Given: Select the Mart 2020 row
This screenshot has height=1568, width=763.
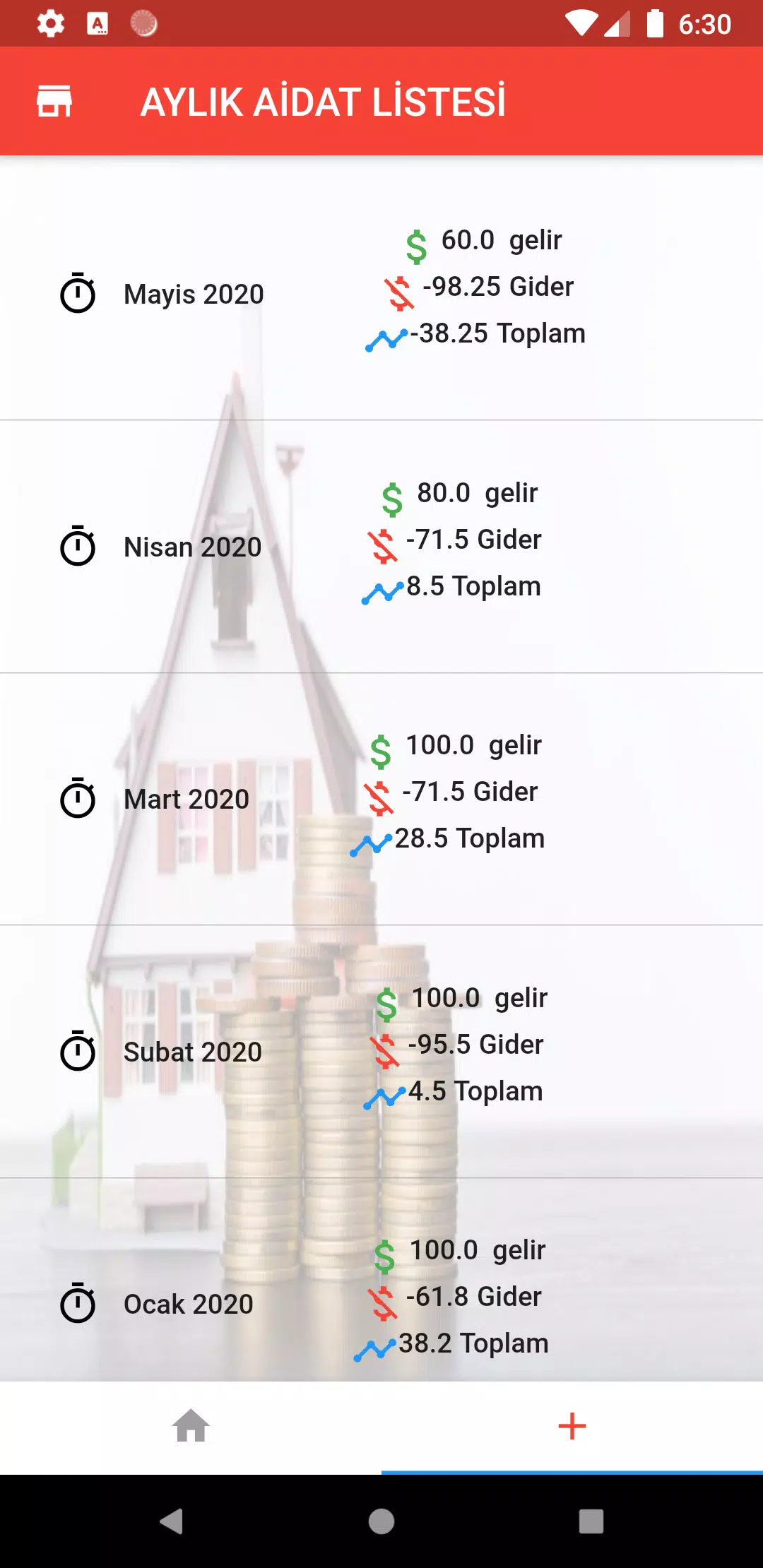Looking at the screenshot, I should (x=381, y=799).
